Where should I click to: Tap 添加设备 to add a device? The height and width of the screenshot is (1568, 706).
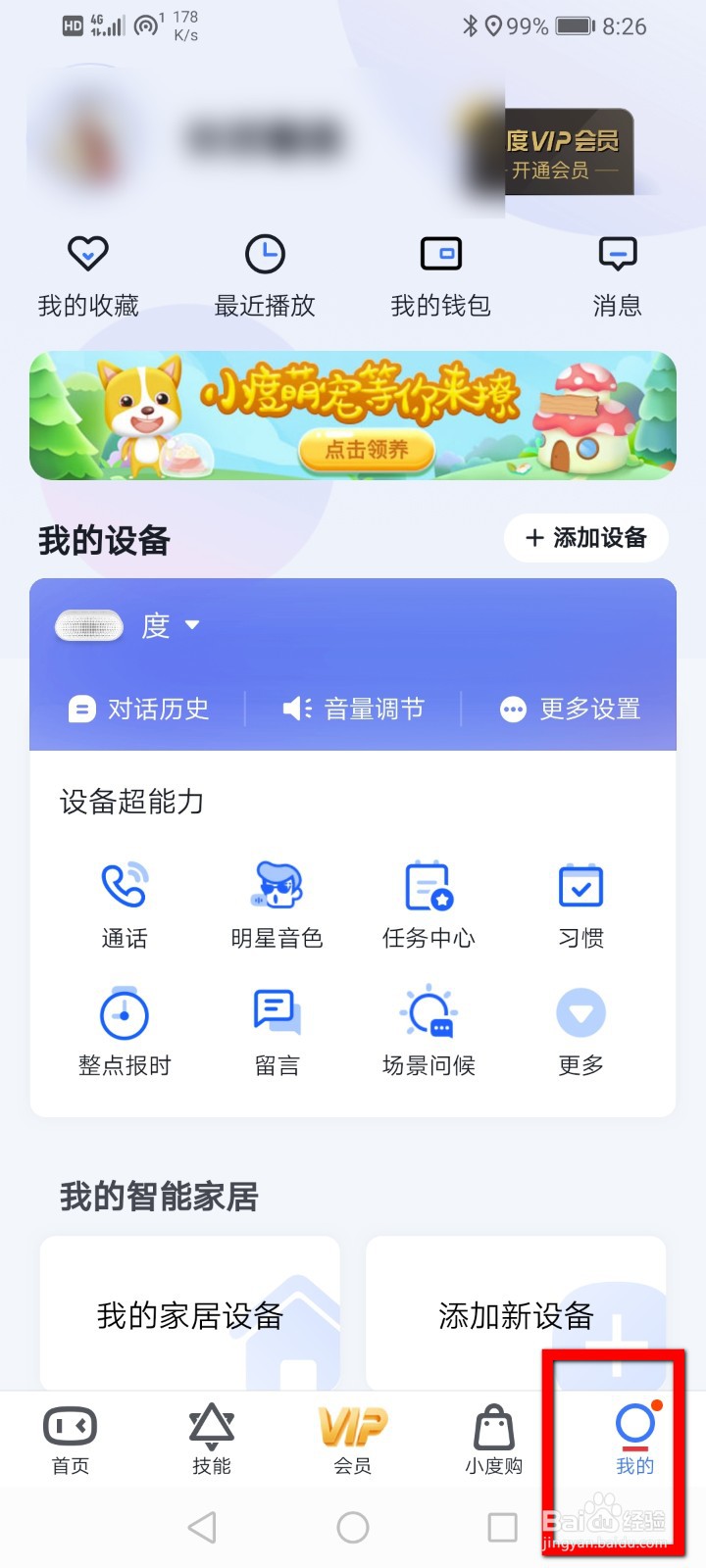[585, 538]
